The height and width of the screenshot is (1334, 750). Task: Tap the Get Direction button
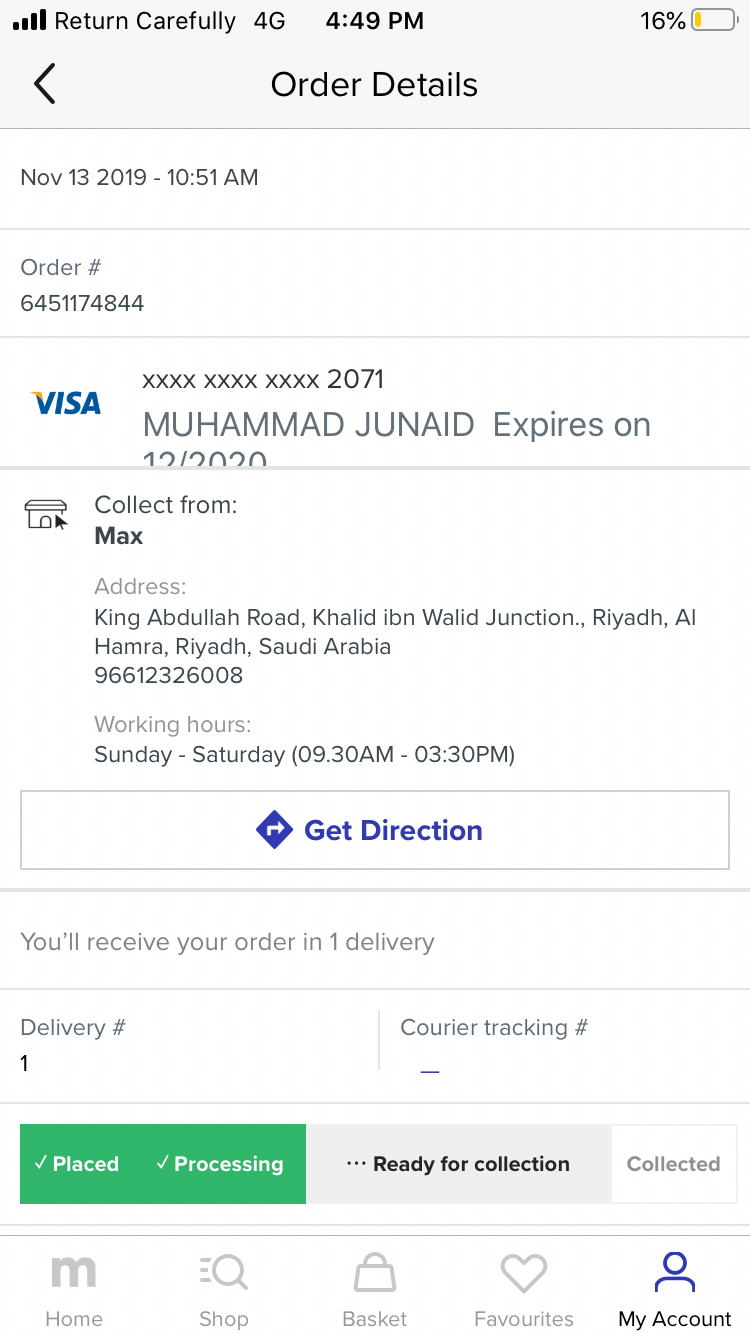point(375,830)
